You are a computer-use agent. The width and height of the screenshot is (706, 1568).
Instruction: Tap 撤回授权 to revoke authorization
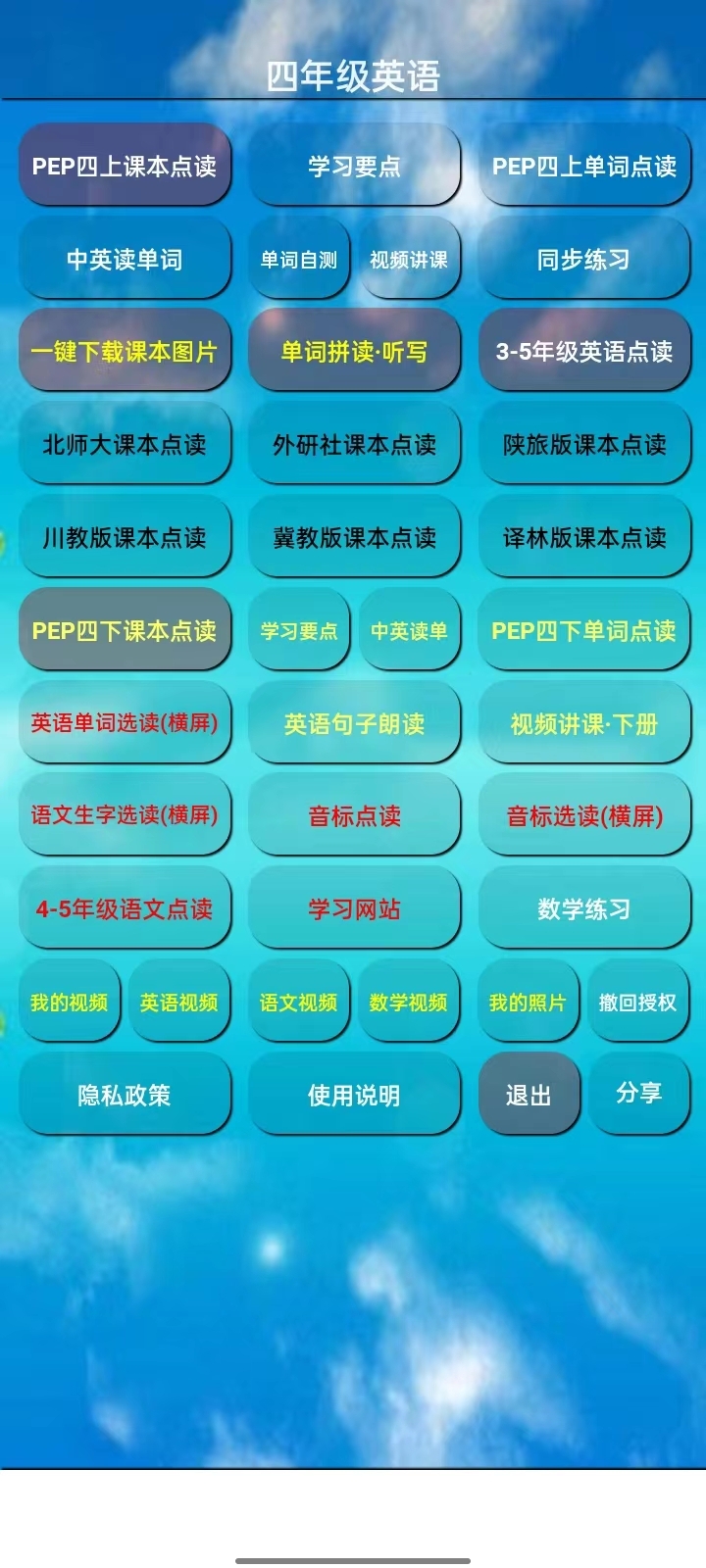[638, 1002]
